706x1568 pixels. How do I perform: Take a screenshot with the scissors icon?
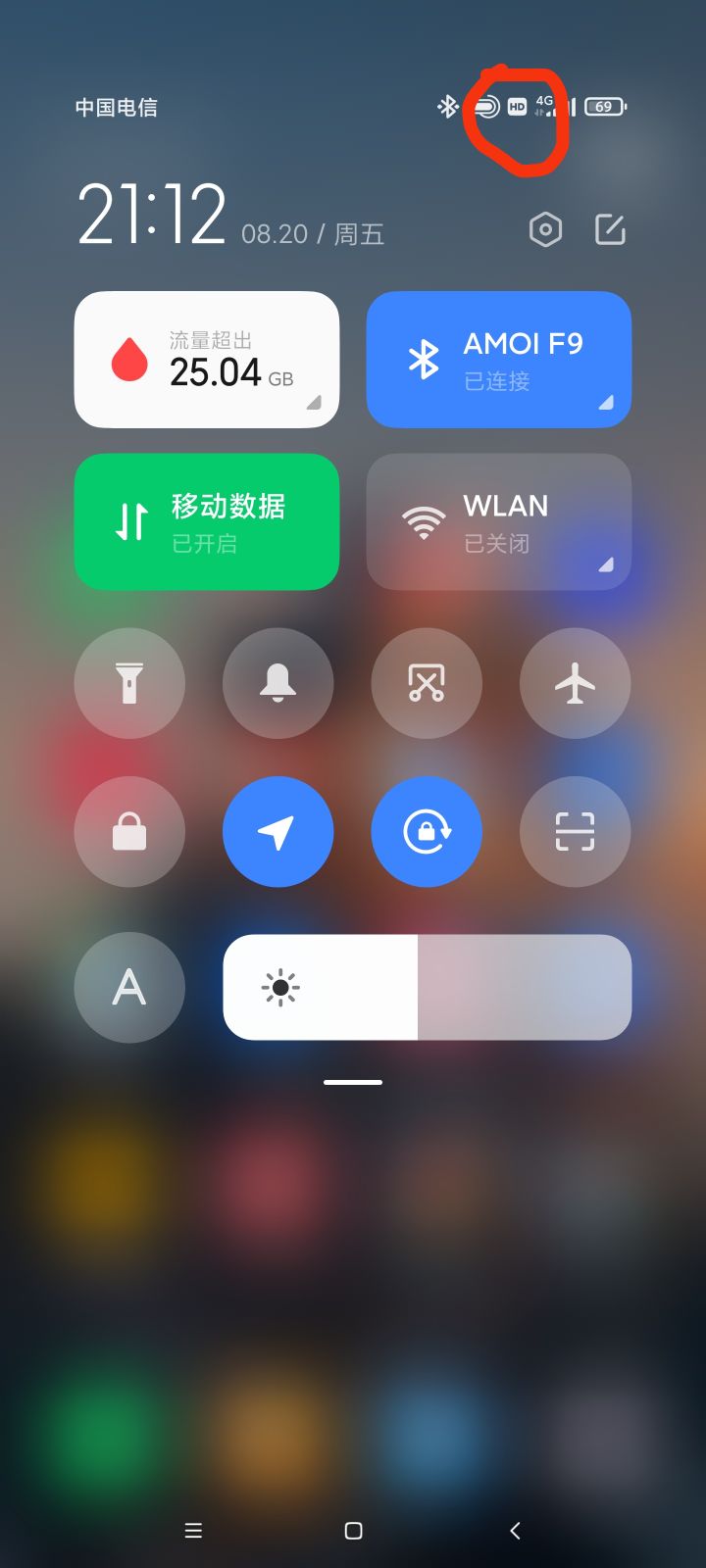pyautogui.click(x=427, y=683)
